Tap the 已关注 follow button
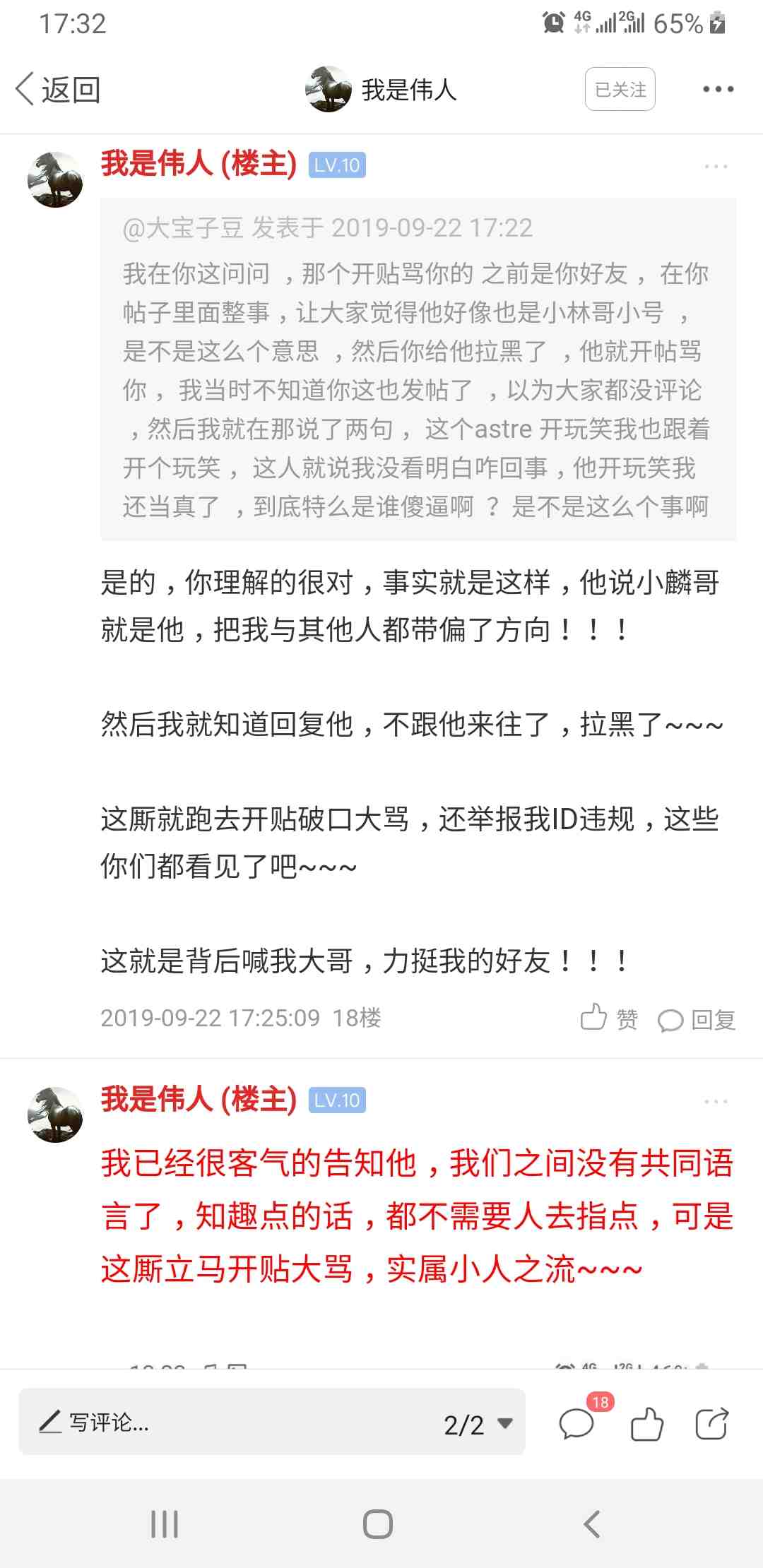The image size is (763, 1568). (620, 90)
